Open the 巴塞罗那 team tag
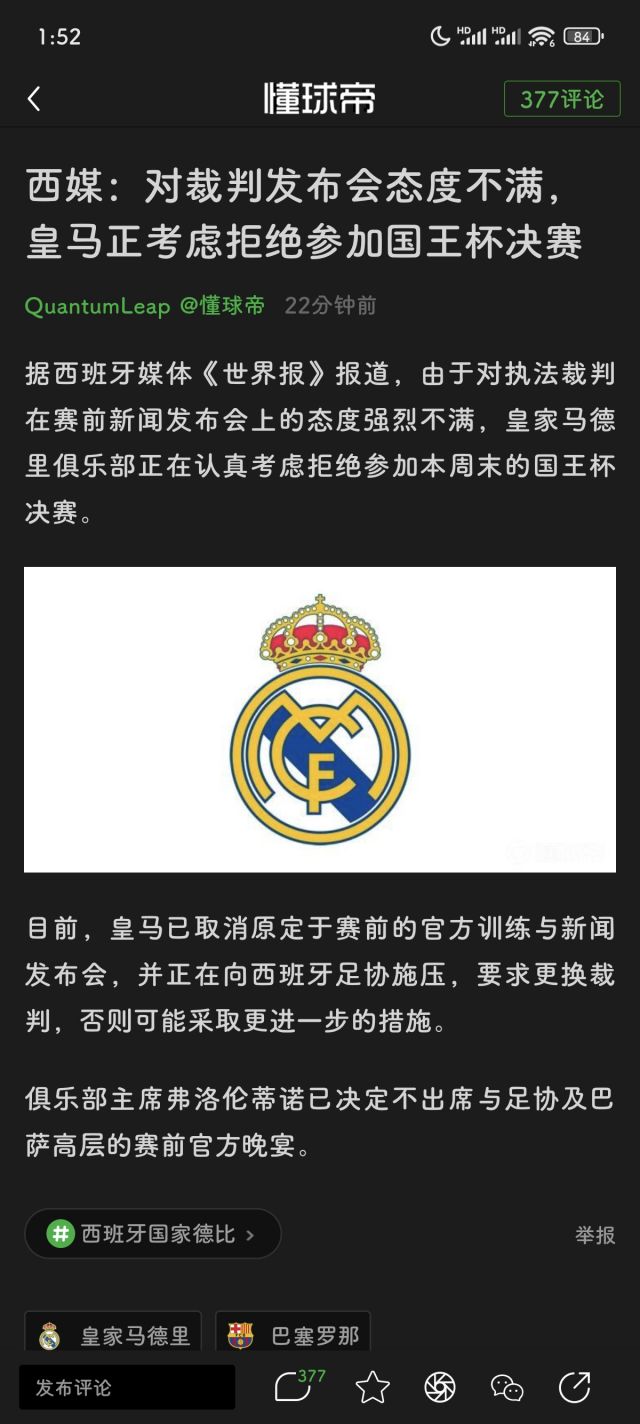 coord(292,1335)
